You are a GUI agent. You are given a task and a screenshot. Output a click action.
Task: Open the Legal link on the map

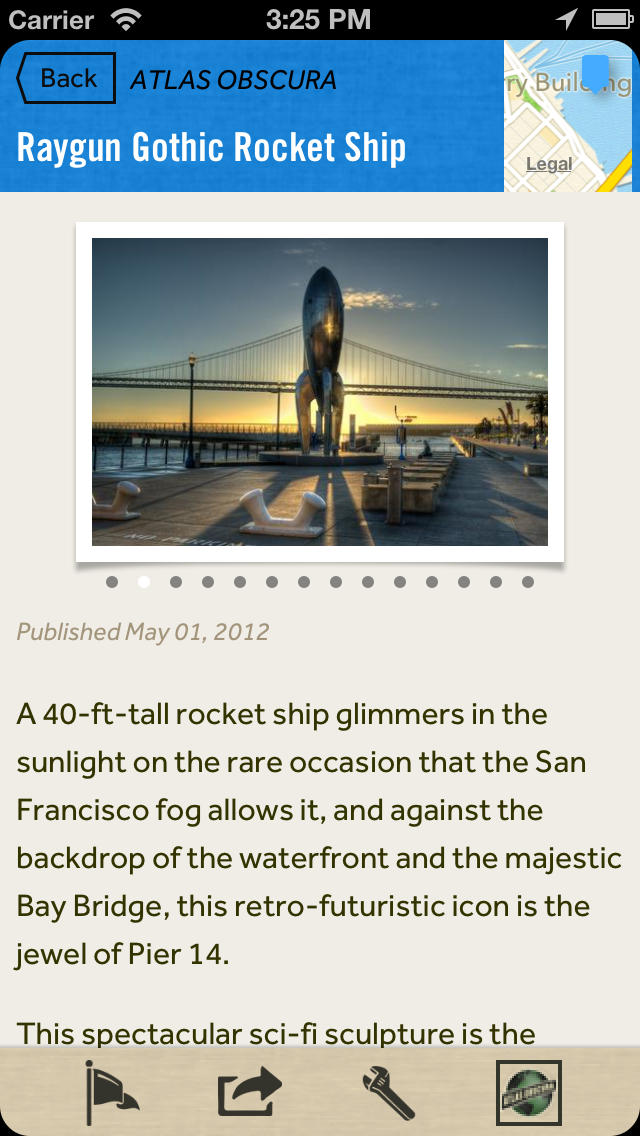(x=549, y=164)
